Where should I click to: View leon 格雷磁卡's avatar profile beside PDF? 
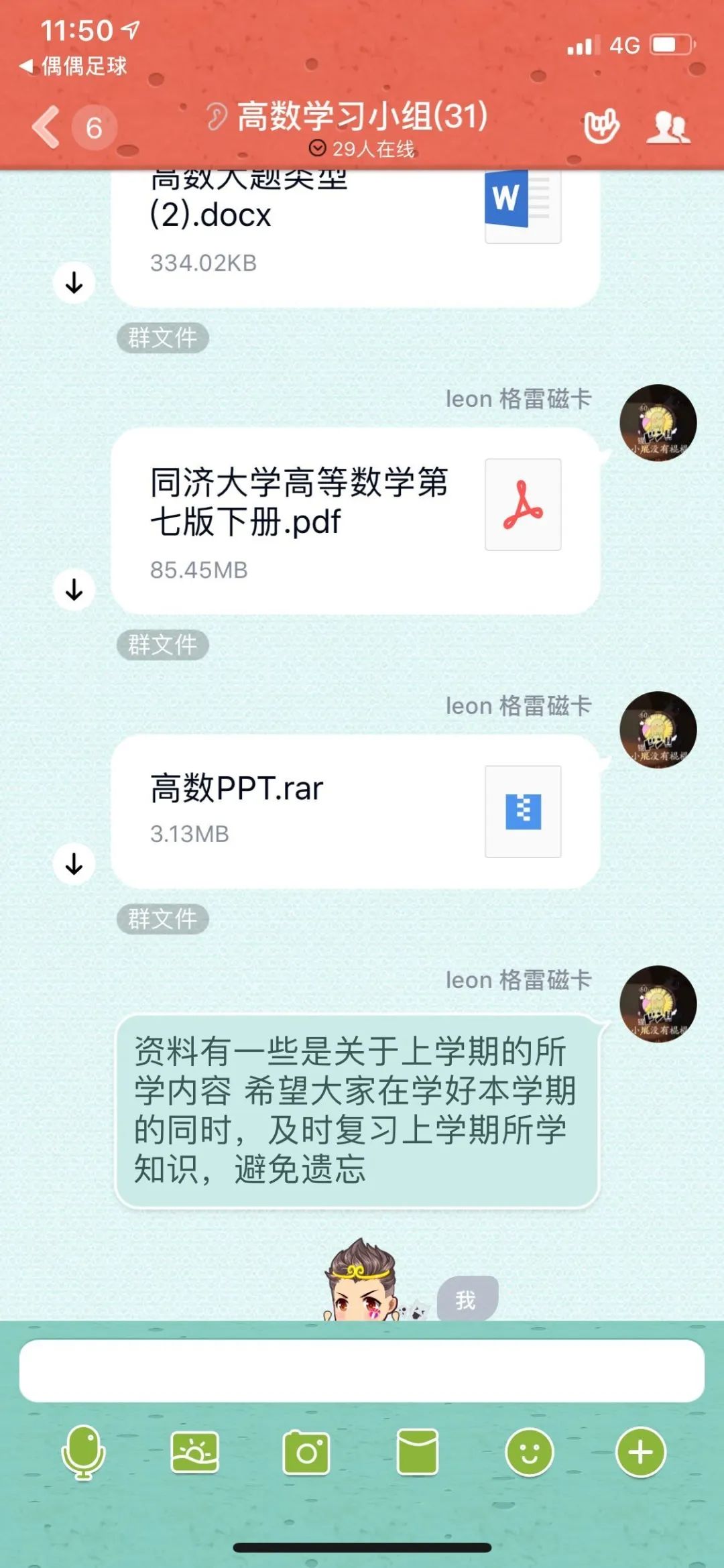pyautogui.click(x=658, y=423)
